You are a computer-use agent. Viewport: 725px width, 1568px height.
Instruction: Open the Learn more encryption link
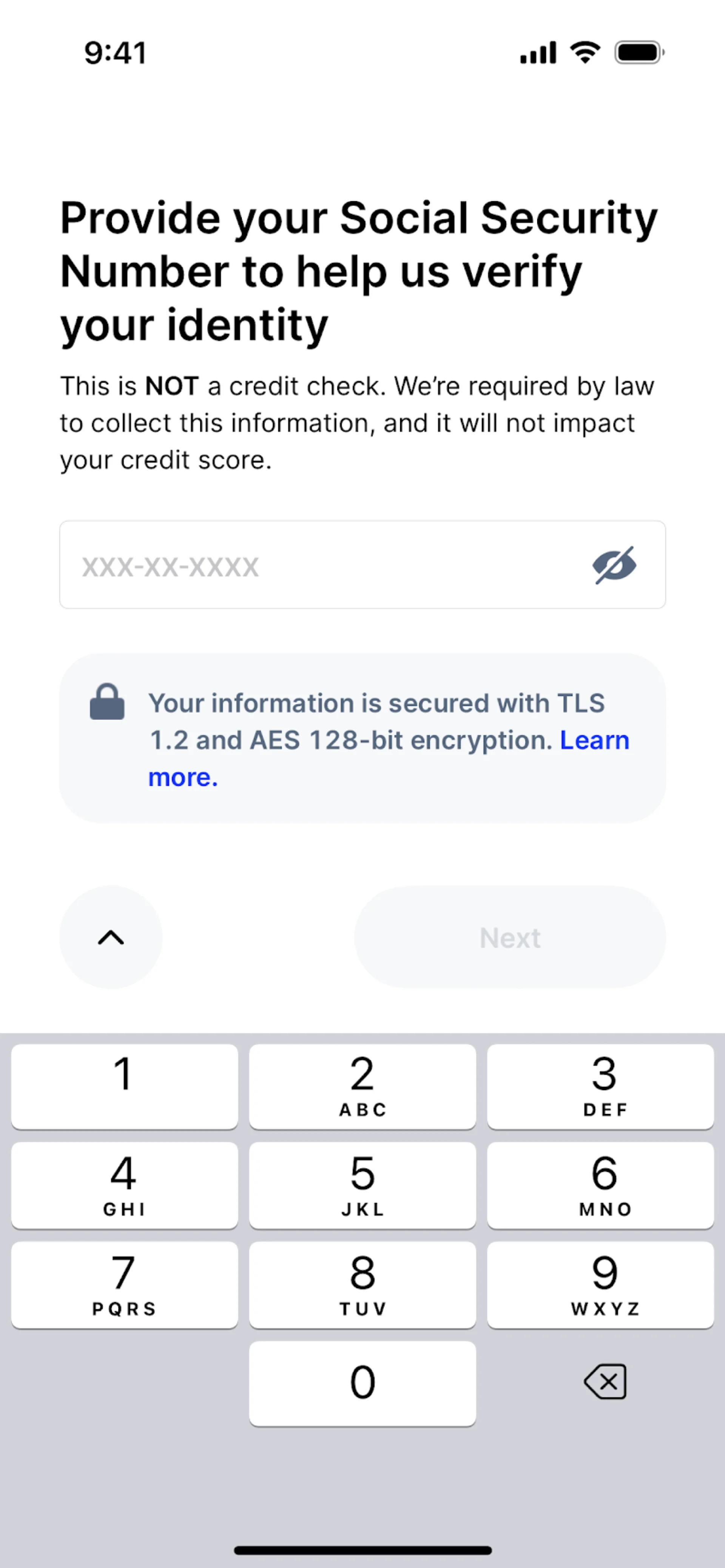click(x=594, y=741)
